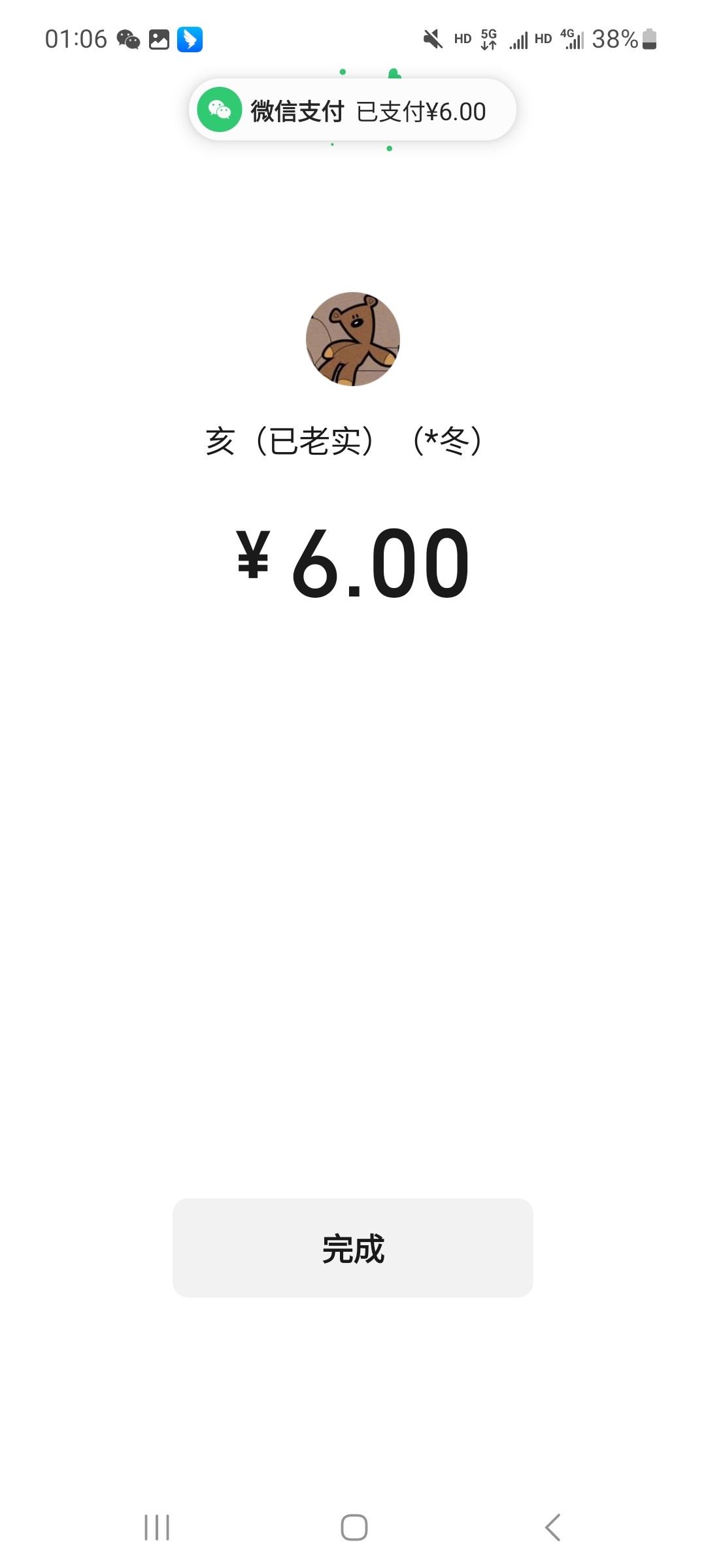Go back with the system back button

(x=552, y=1527)
